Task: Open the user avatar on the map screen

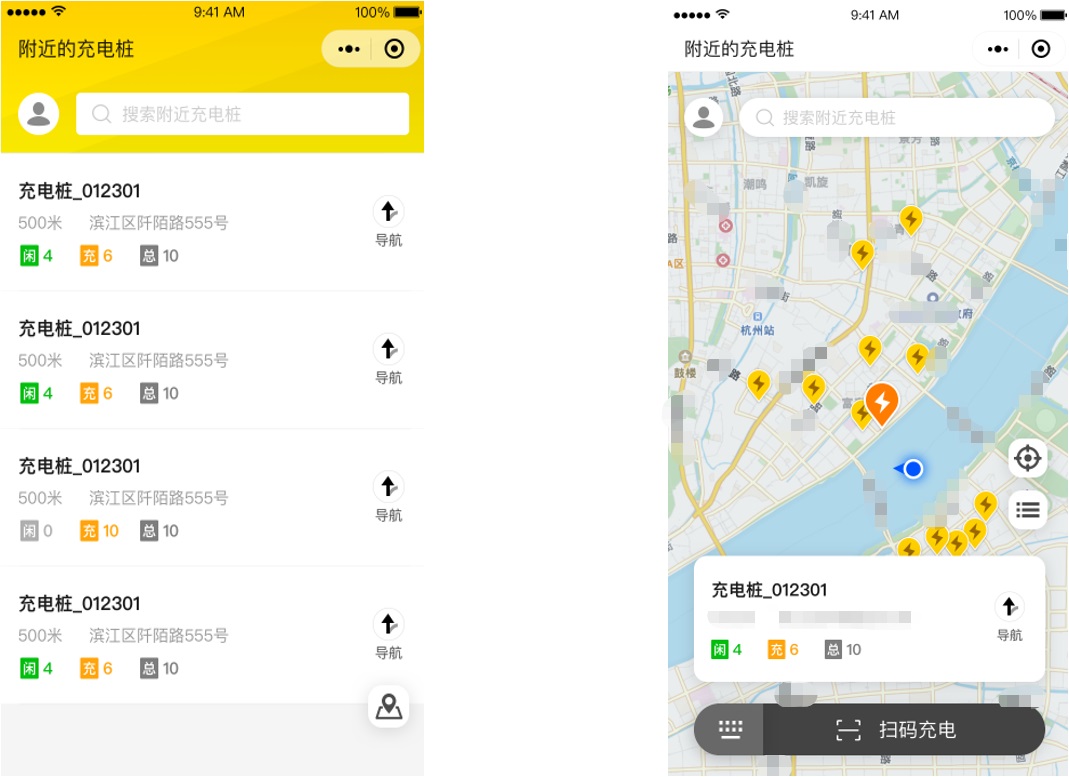Action: pos(704,117)
